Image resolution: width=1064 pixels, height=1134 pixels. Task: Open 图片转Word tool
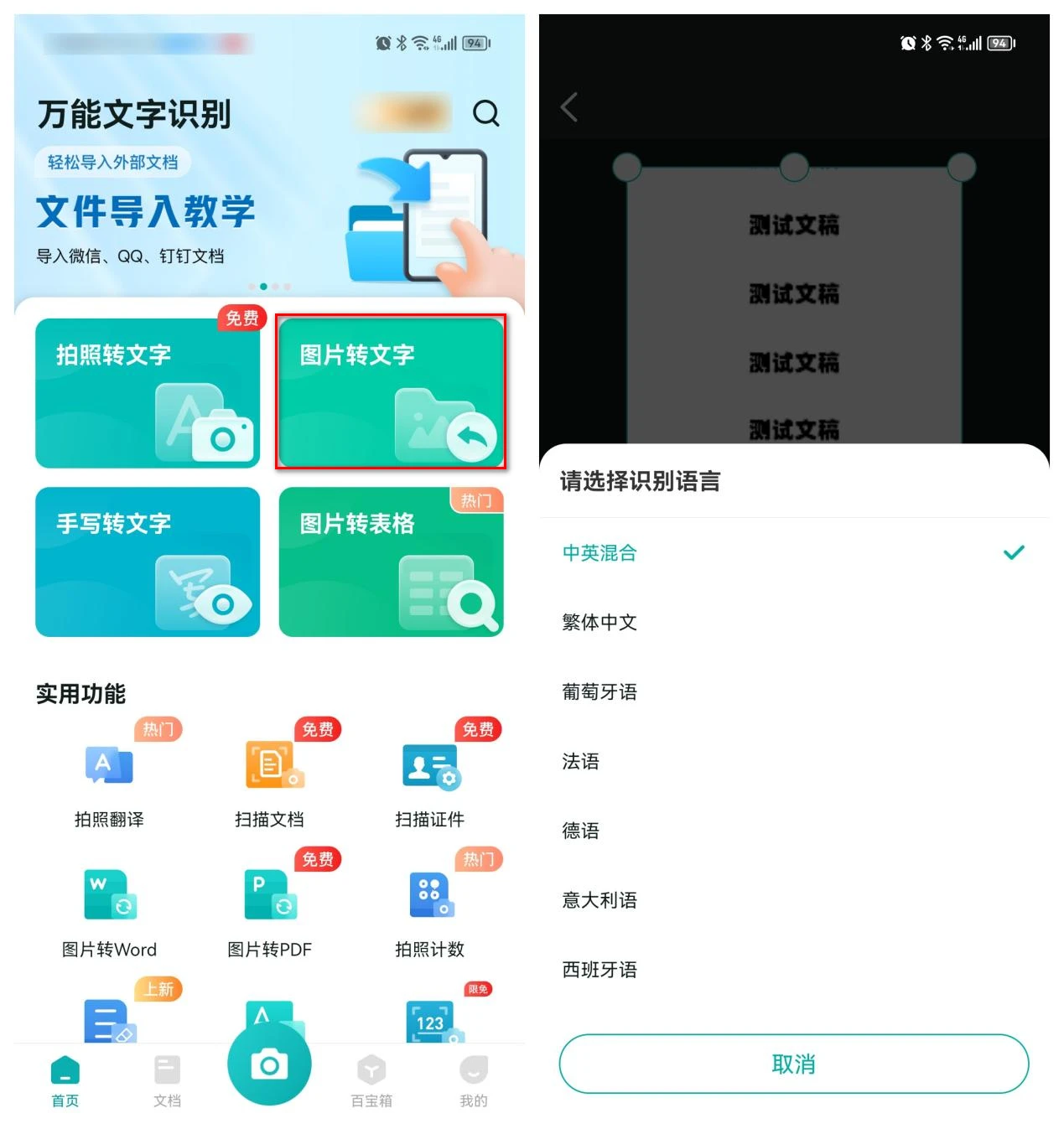[109, 909]
